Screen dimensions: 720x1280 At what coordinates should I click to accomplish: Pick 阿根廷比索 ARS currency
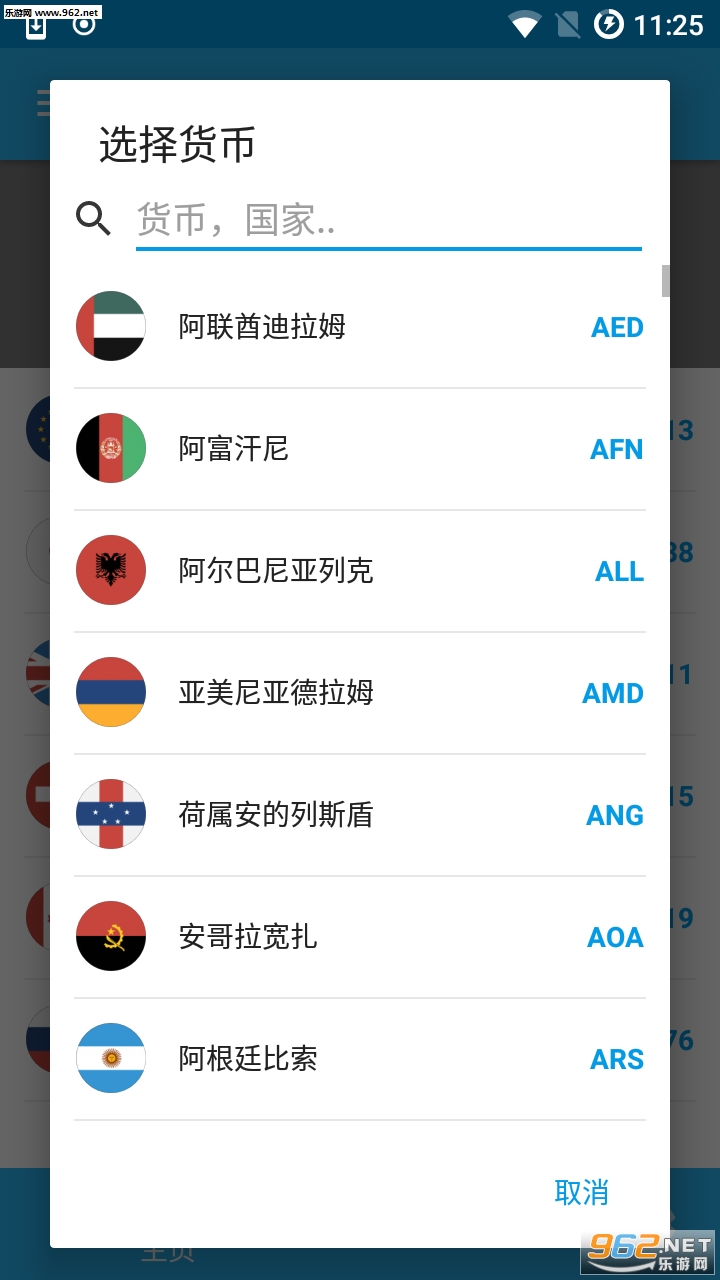coord(360,1059)
